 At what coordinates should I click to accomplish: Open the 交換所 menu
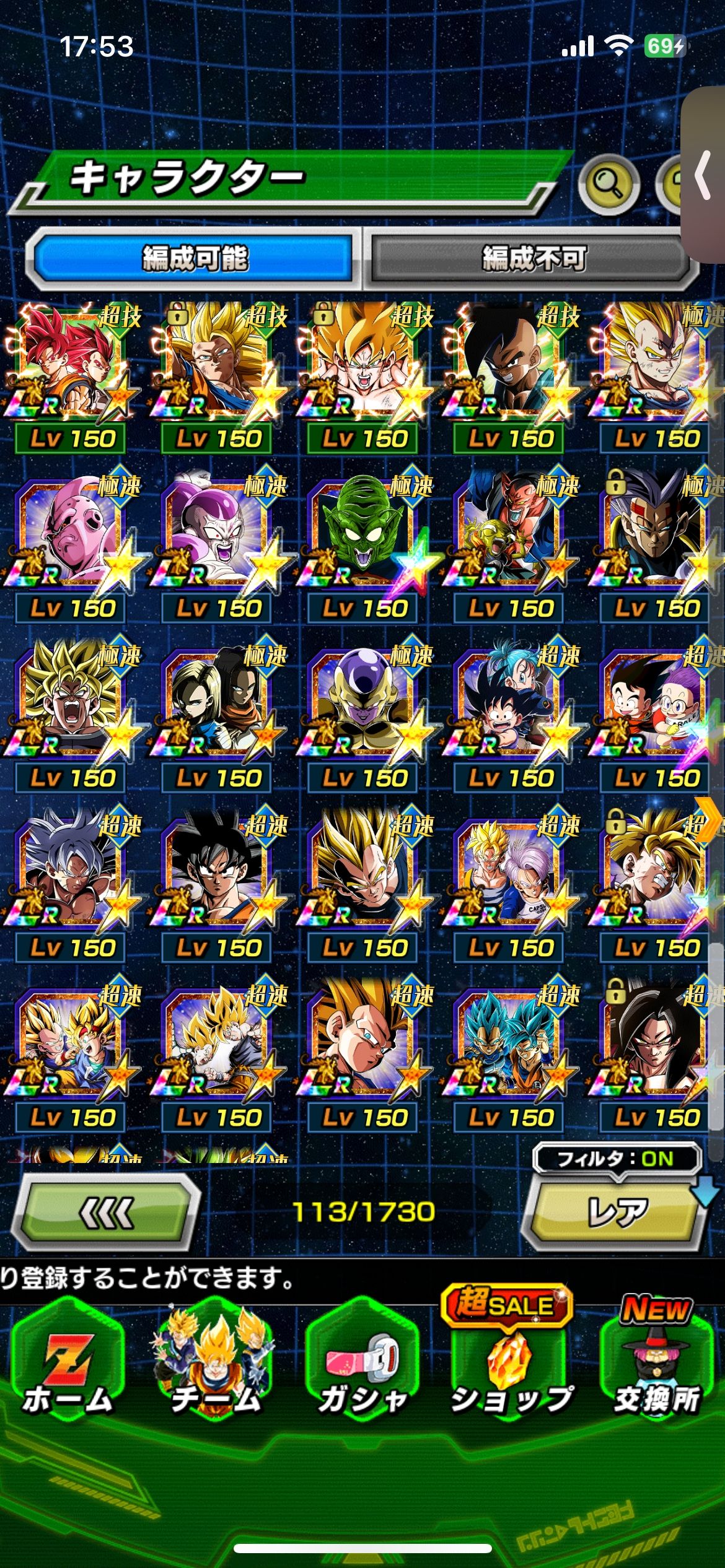[656, 1369]
